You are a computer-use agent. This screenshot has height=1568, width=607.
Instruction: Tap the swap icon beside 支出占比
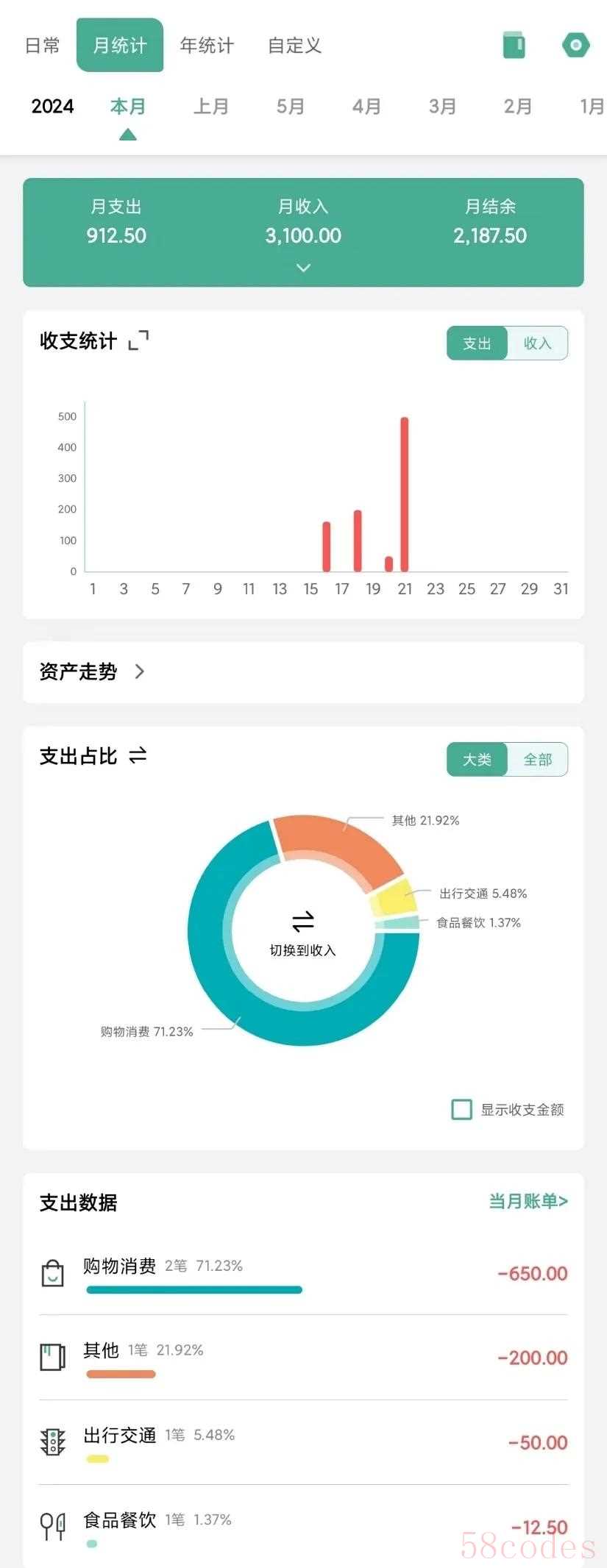coord(138,755)
